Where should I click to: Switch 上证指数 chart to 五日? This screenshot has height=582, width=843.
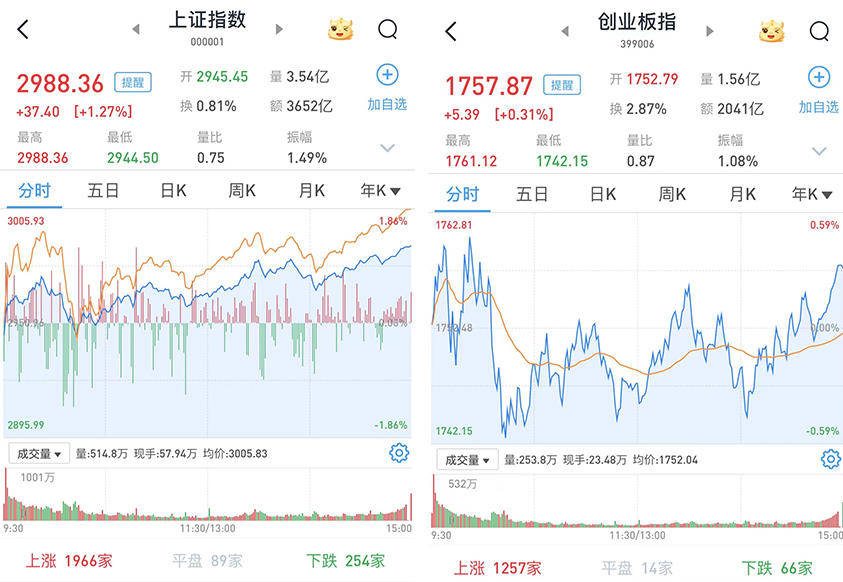103,190
